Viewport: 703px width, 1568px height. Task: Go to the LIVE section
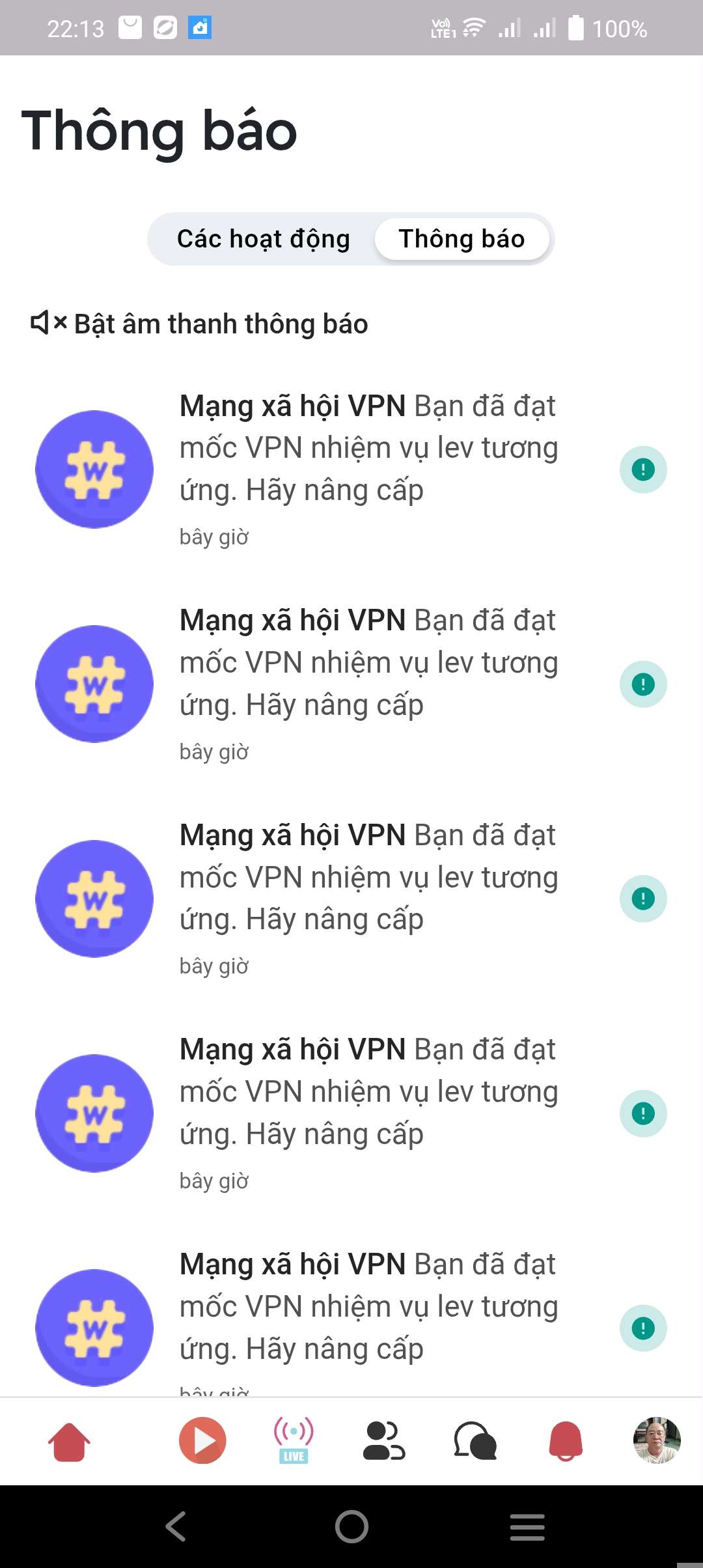[294, 1440]
